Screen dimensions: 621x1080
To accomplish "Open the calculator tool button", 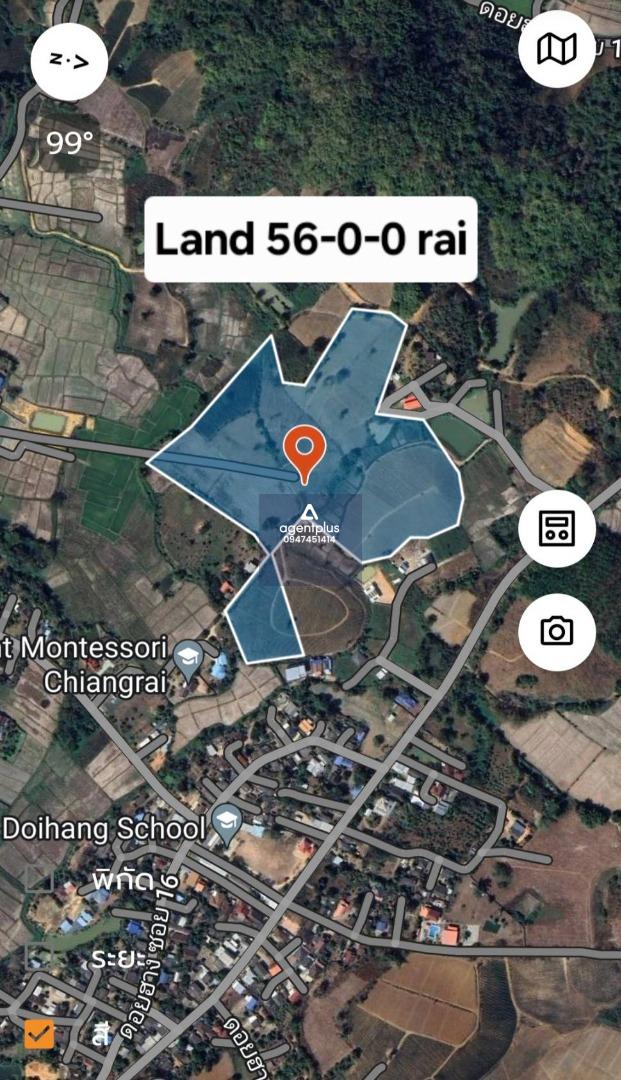I will (x=556, y=528).
